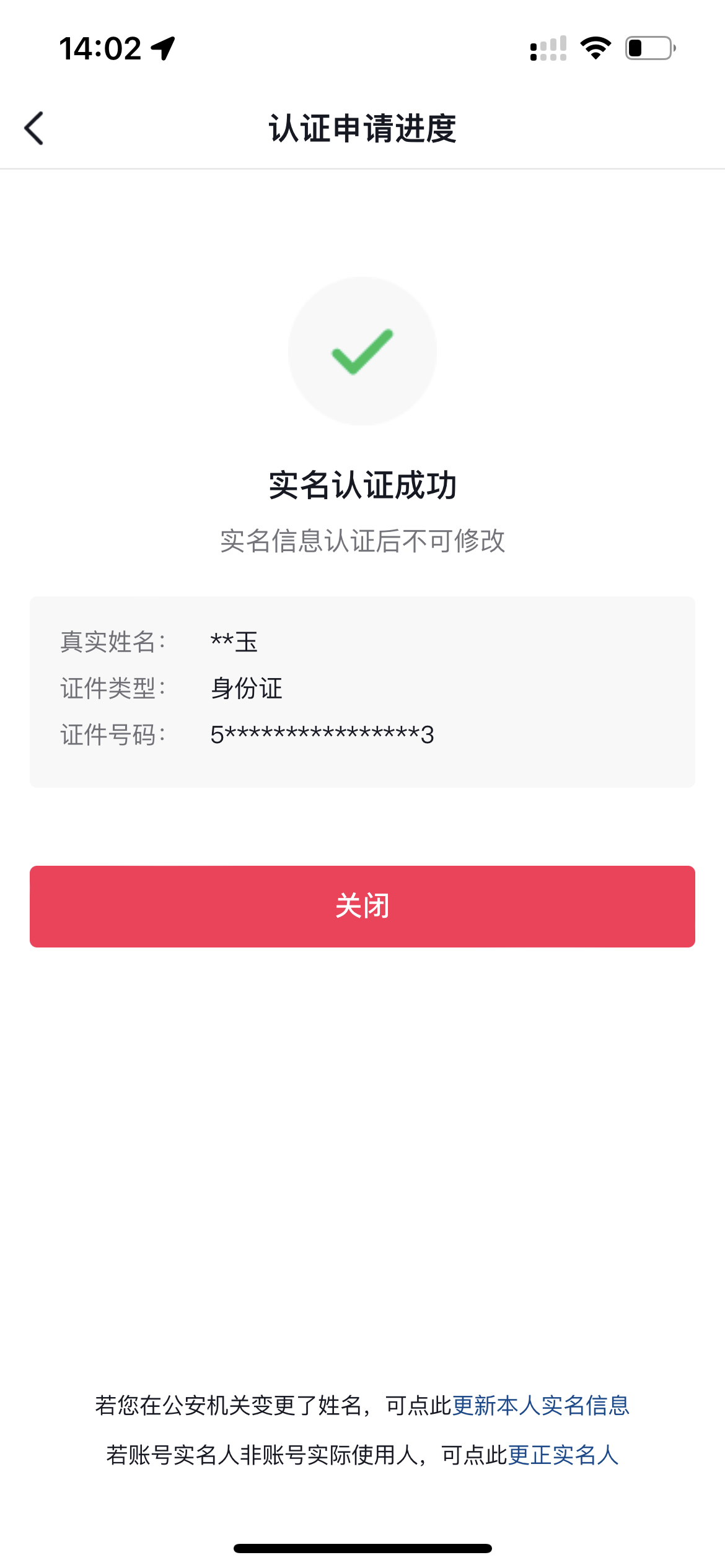Go back using the top-left arrow

coord(34,128)
